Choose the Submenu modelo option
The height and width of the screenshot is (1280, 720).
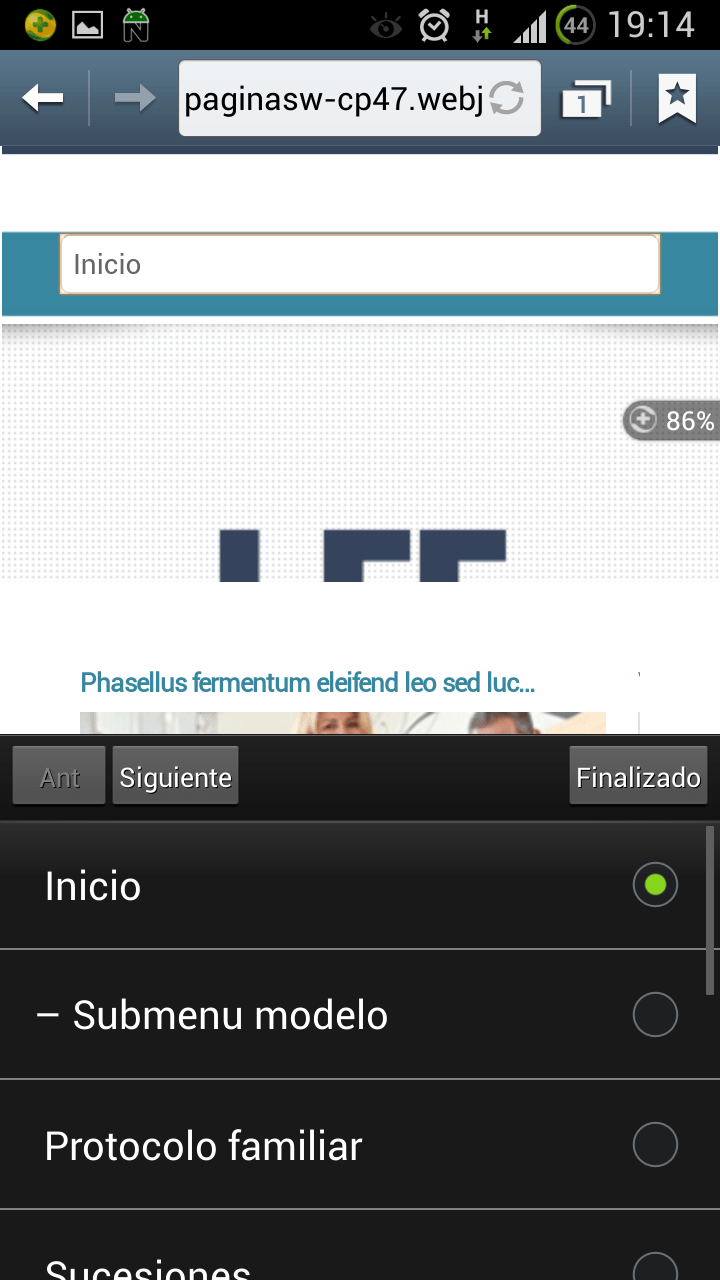click(x=352, y=1015)
